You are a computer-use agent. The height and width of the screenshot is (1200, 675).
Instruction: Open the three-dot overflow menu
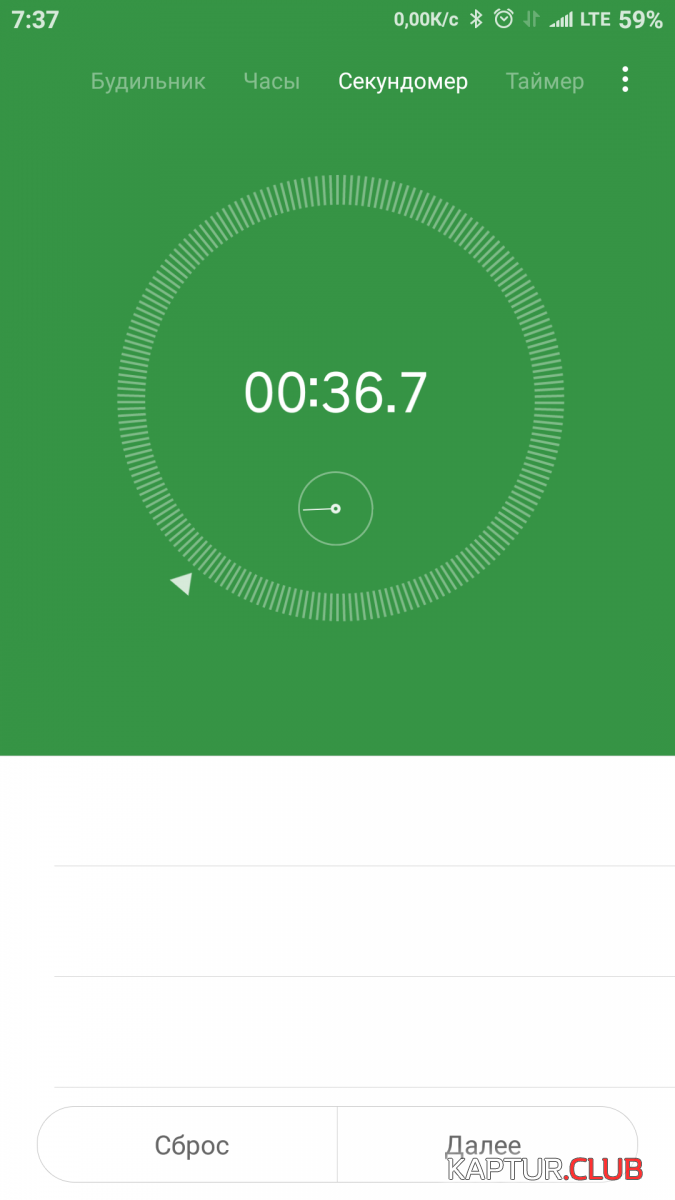tap(625, 80)
